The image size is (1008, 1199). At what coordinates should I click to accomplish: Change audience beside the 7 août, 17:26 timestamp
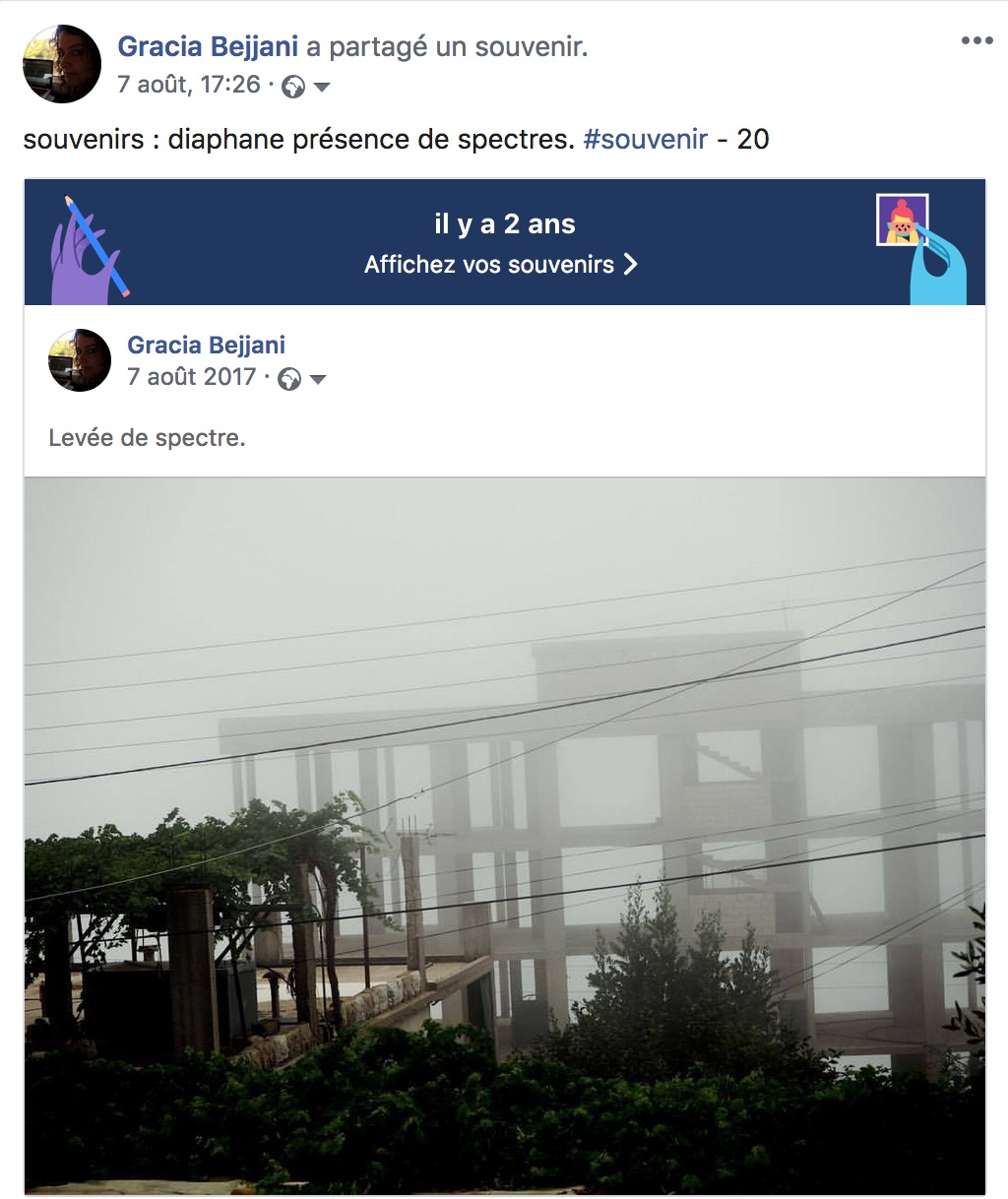[306, 87]
